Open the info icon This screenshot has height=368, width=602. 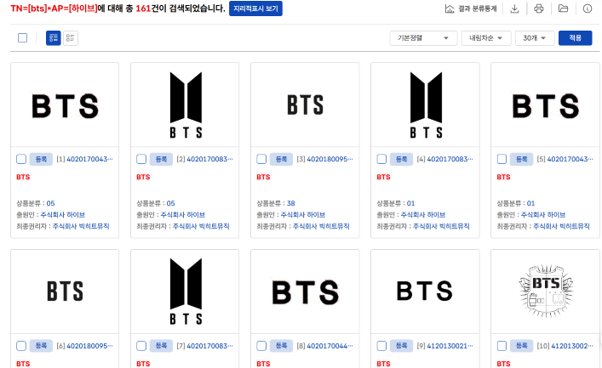pos(587,8)
